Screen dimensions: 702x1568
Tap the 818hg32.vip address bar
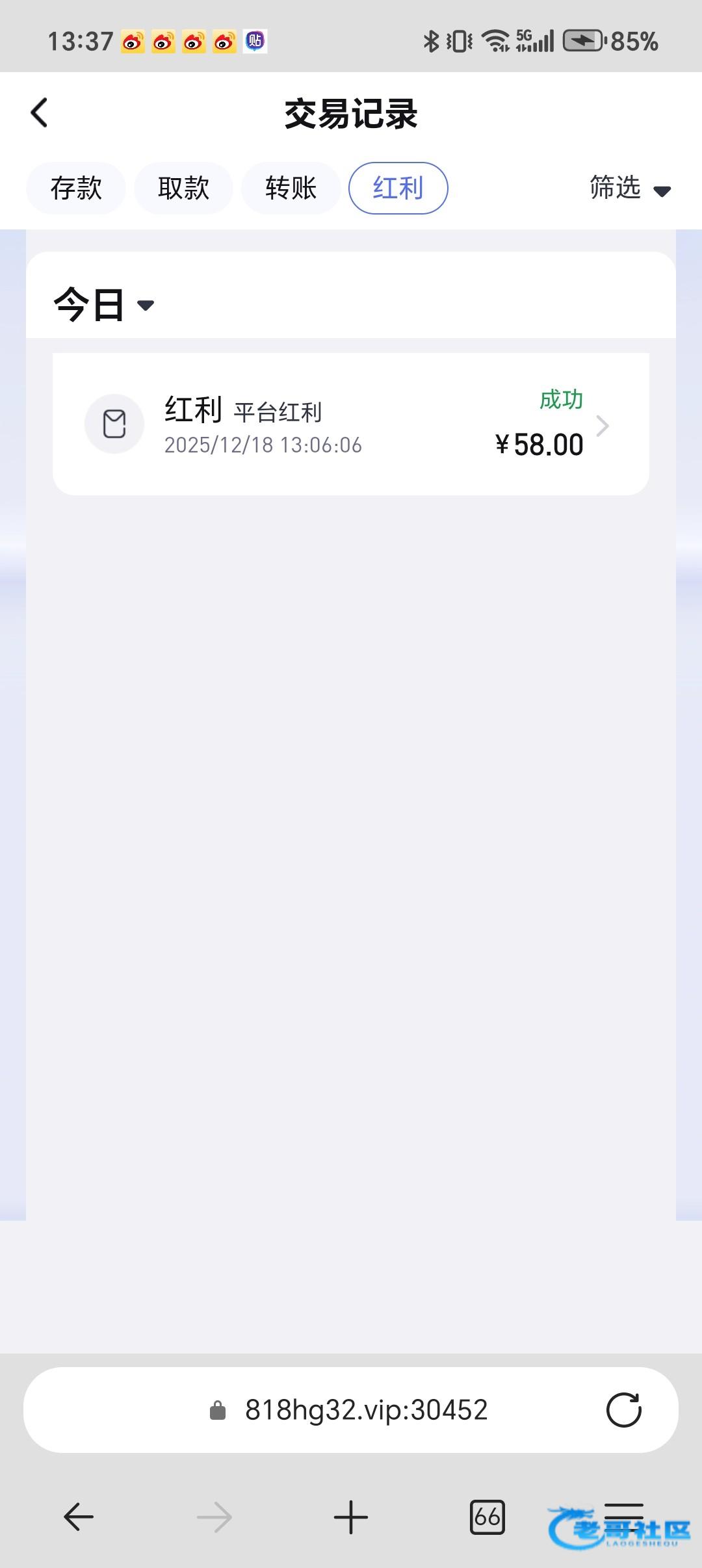[x=351, y=1410]
